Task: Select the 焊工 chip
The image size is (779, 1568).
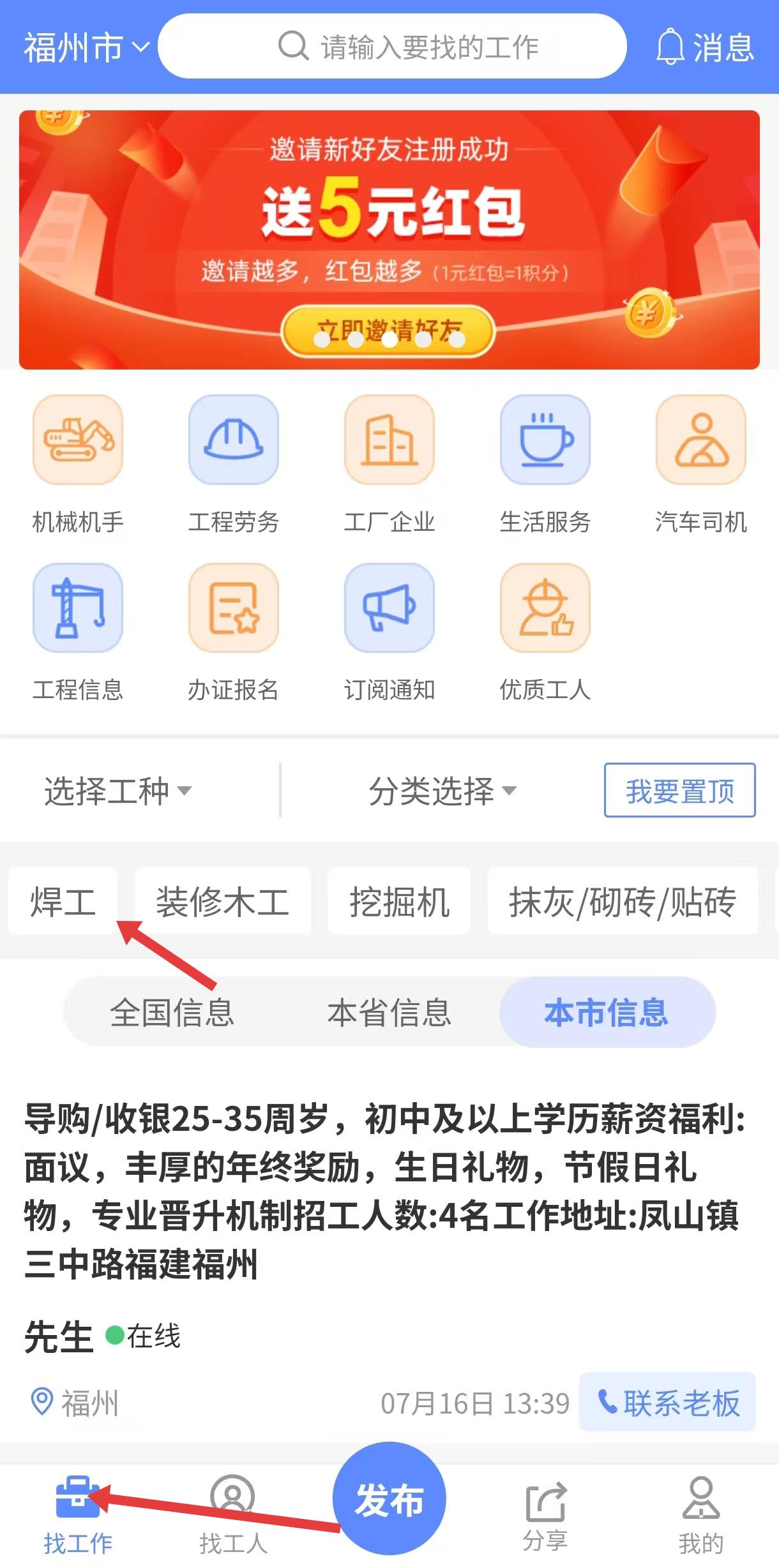Action: pyautogui.click(x=63, y=901)
